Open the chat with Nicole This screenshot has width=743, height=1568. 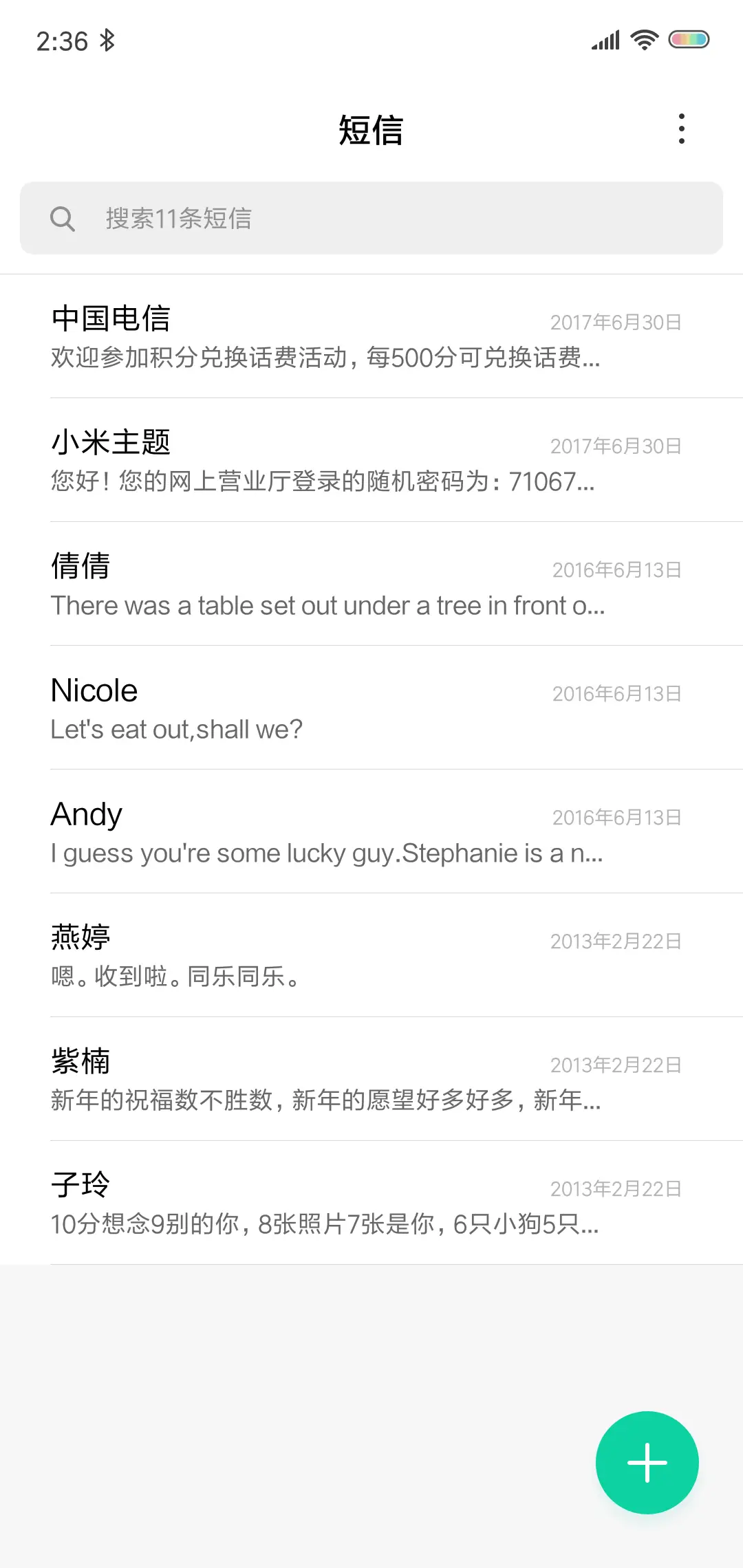[371, 708]
